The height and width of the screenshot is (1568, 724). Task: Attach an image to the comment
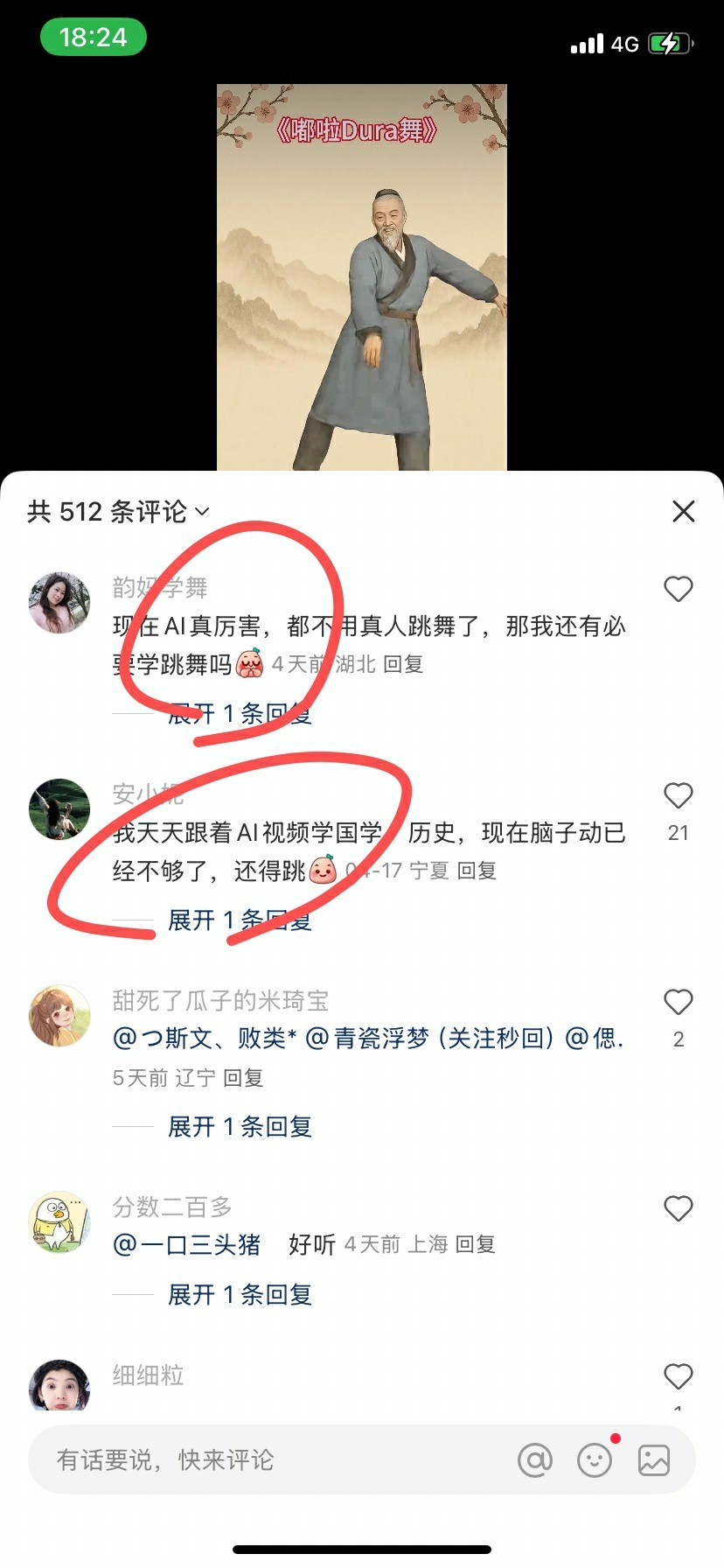(x=653, y=1459)
